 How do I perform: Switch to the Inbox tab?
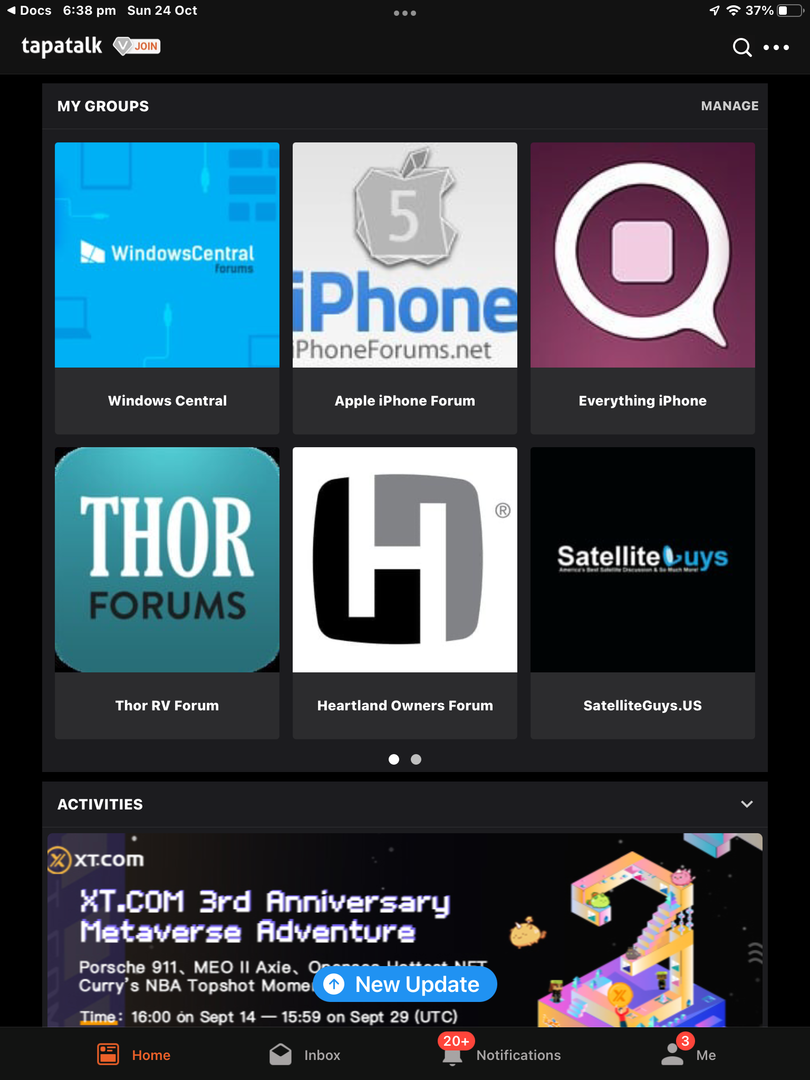coord(305,1054)
